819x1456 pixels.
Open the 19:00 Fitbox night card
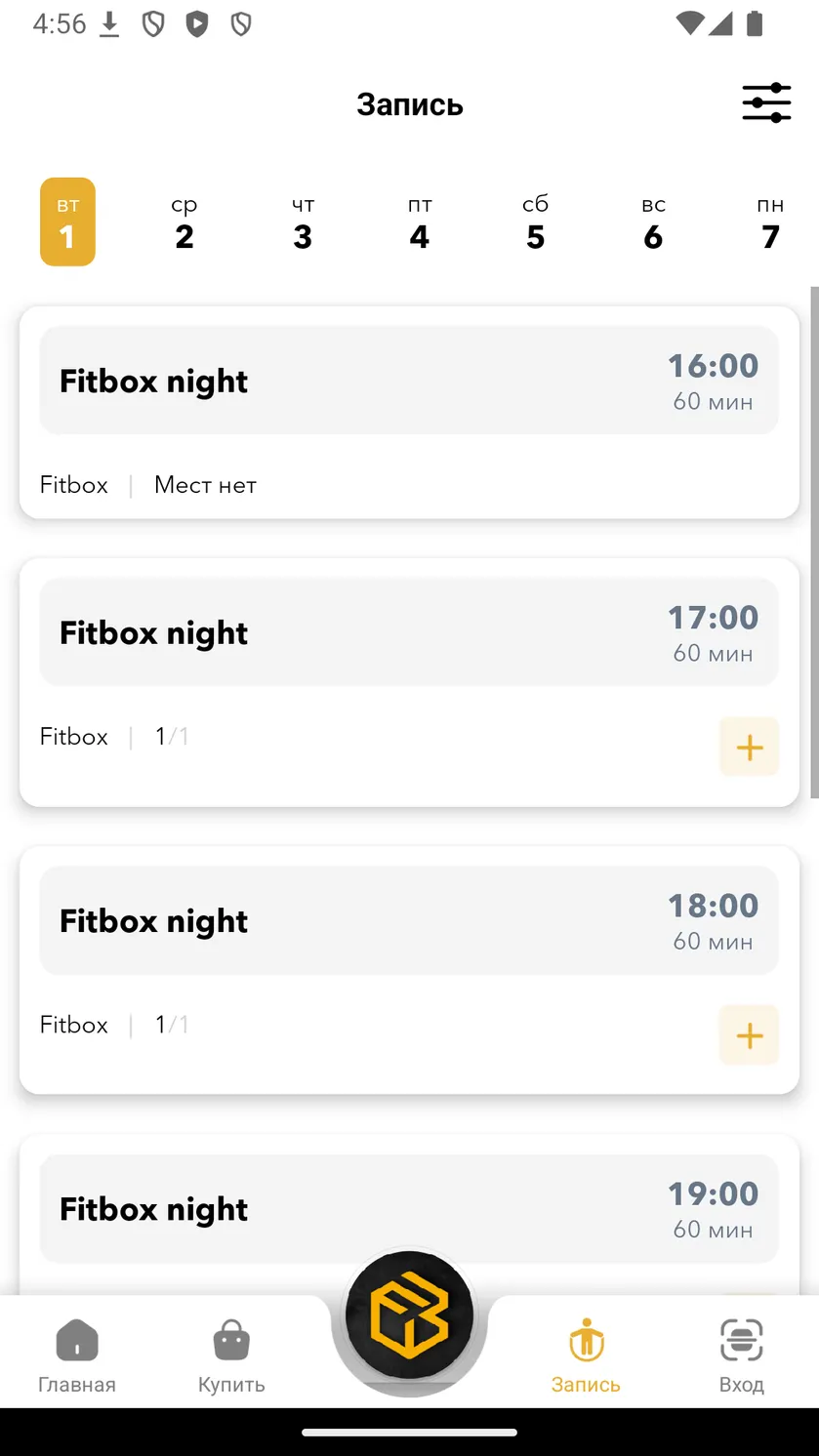[409, 1210]
